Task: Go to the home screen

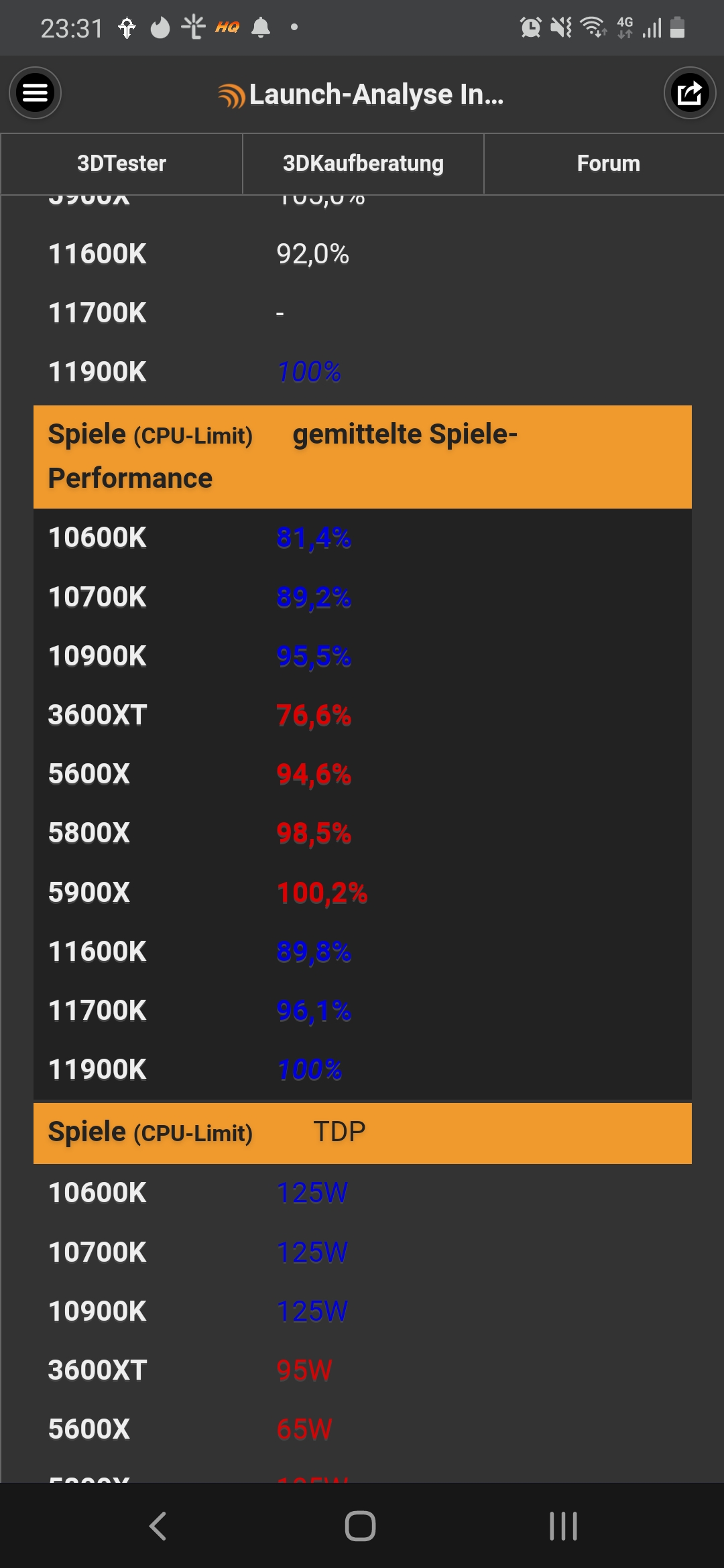Action: pos(361,1526)
